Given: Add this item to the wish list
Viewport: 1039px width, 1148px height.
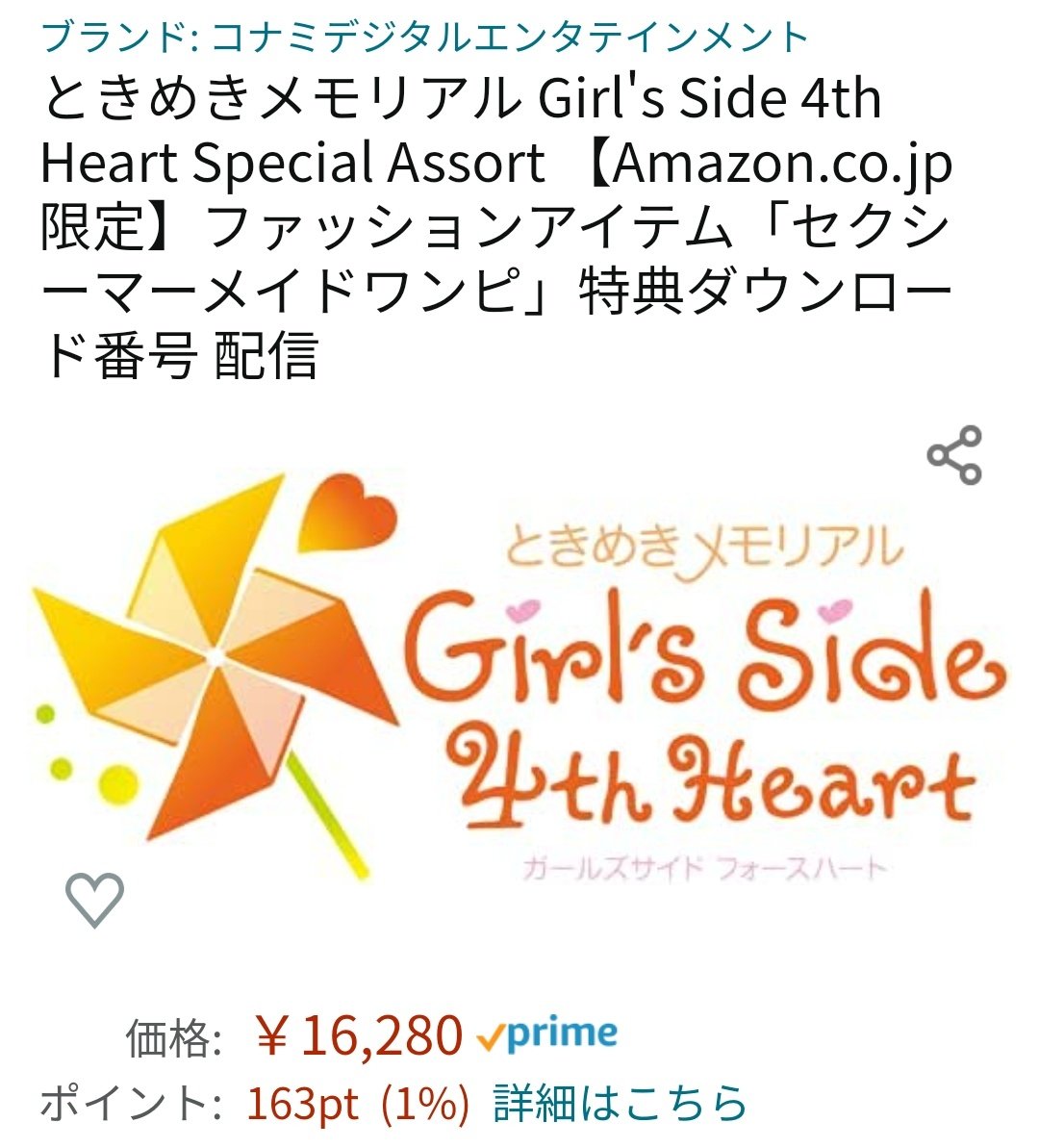Looking at the screenshot, I should 94,901.
